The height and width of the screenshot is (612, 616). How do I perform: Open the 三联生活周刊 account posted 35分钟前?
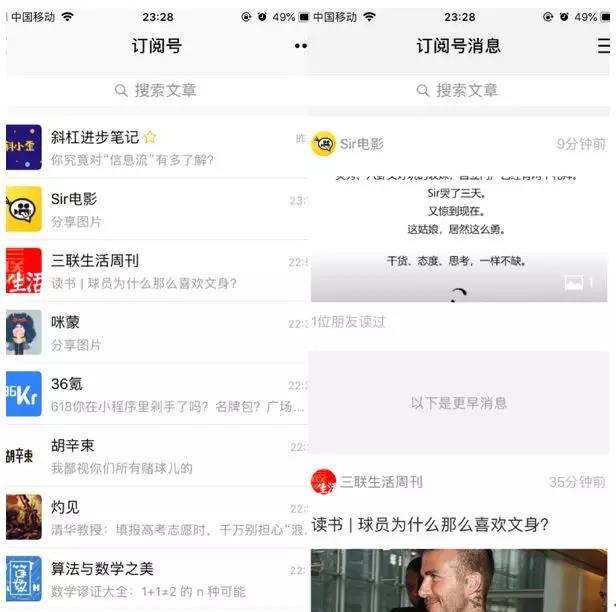(380, 482)
